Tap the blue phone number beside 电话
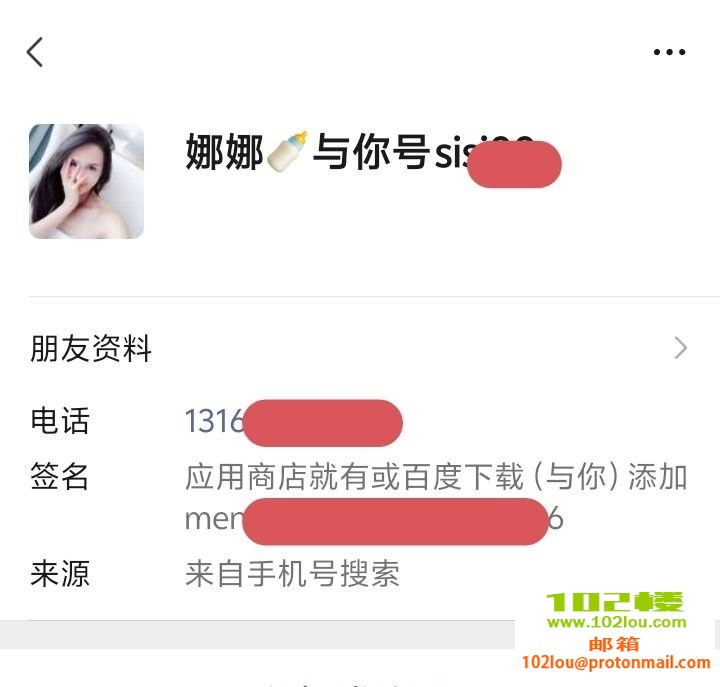Image resolution: width=720 pixels, height=687 pixels. tap(215, 421)
